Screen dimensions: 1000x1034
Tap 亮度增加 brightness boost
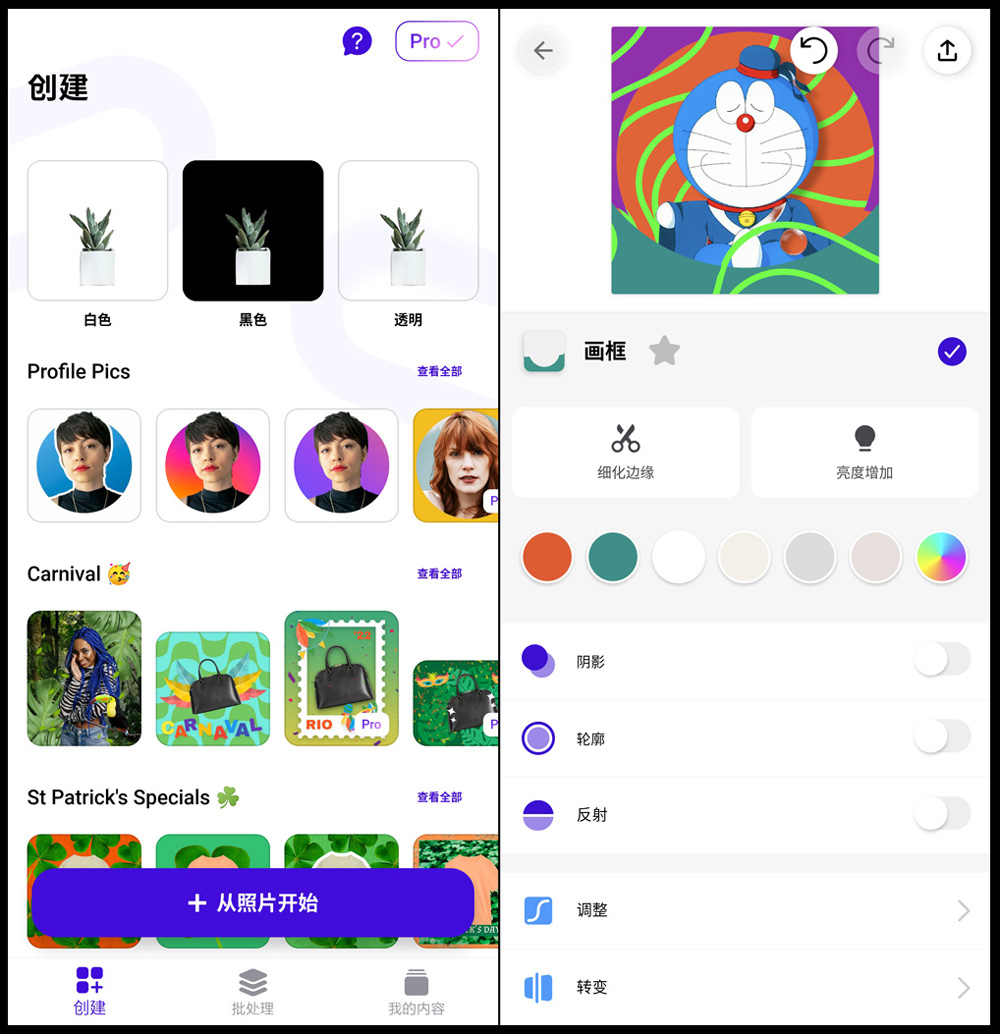[x=864, y=452]
